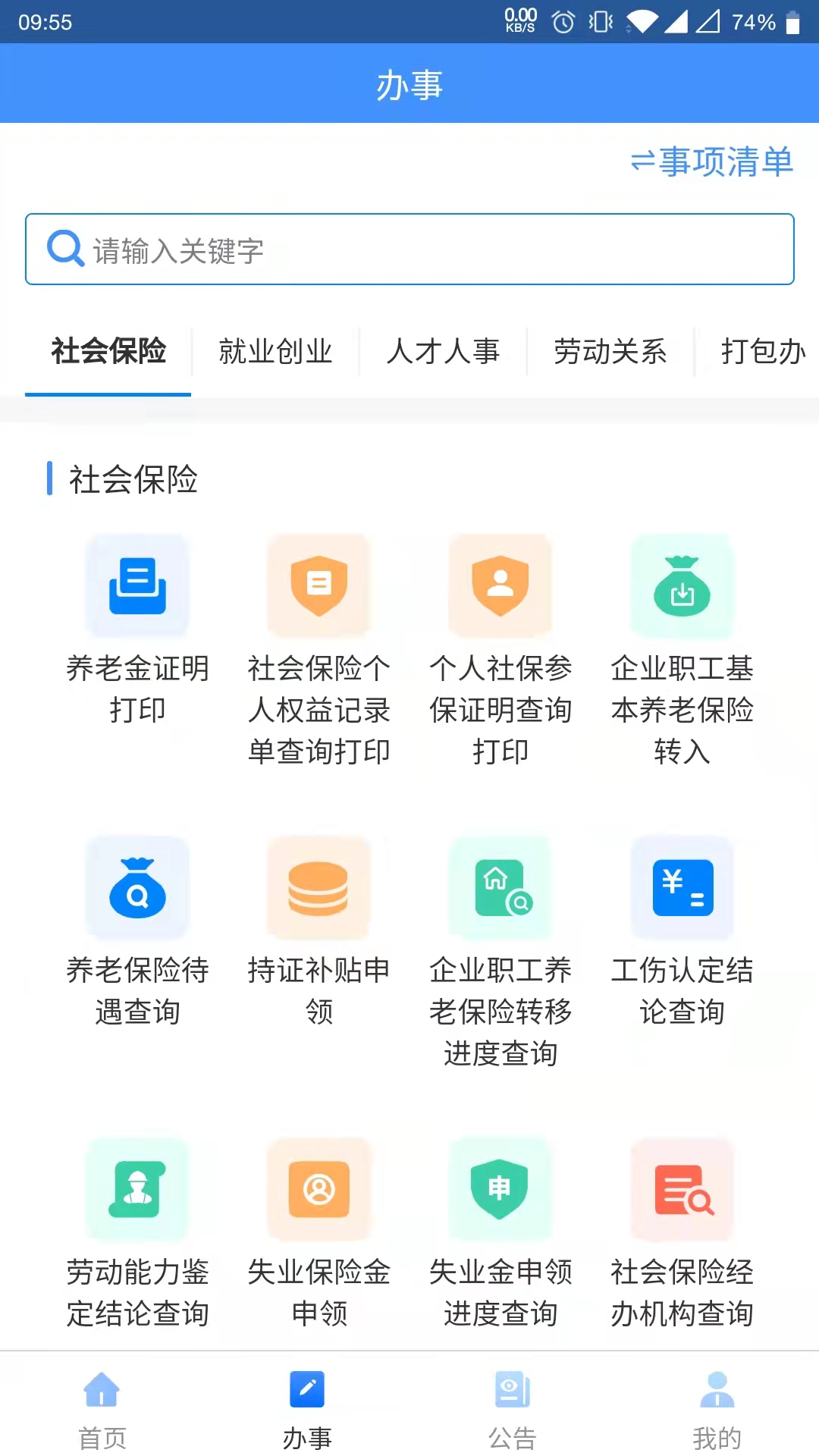
Task: Open the 事项清单 link
Action: pos(712,162)
